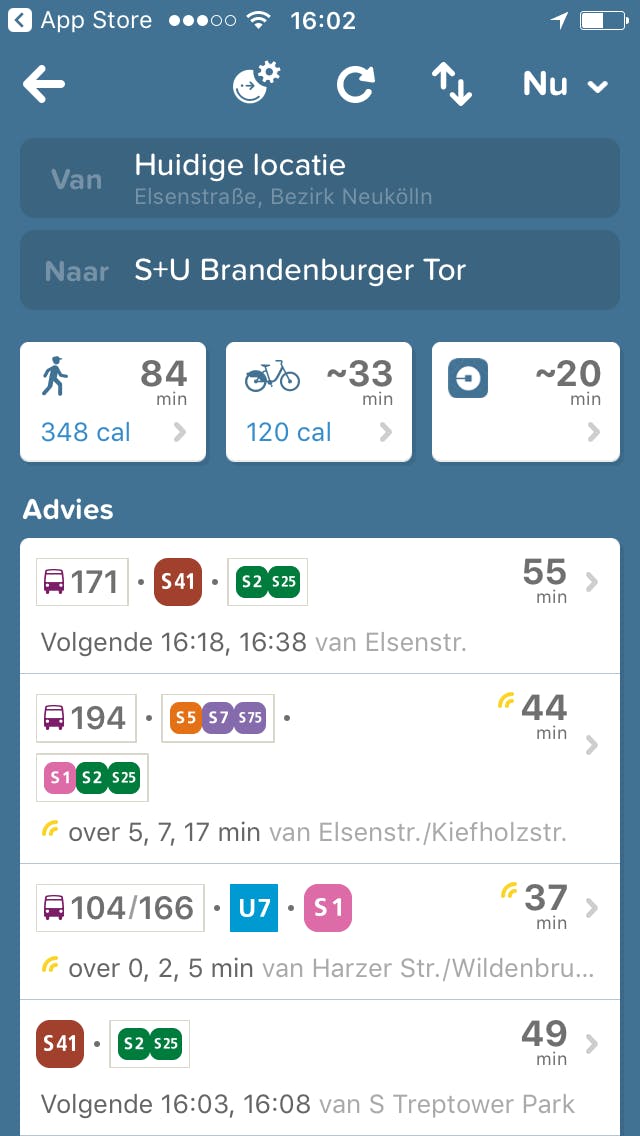
Task: Go back using the arrow icon
Action: (44, 85)
